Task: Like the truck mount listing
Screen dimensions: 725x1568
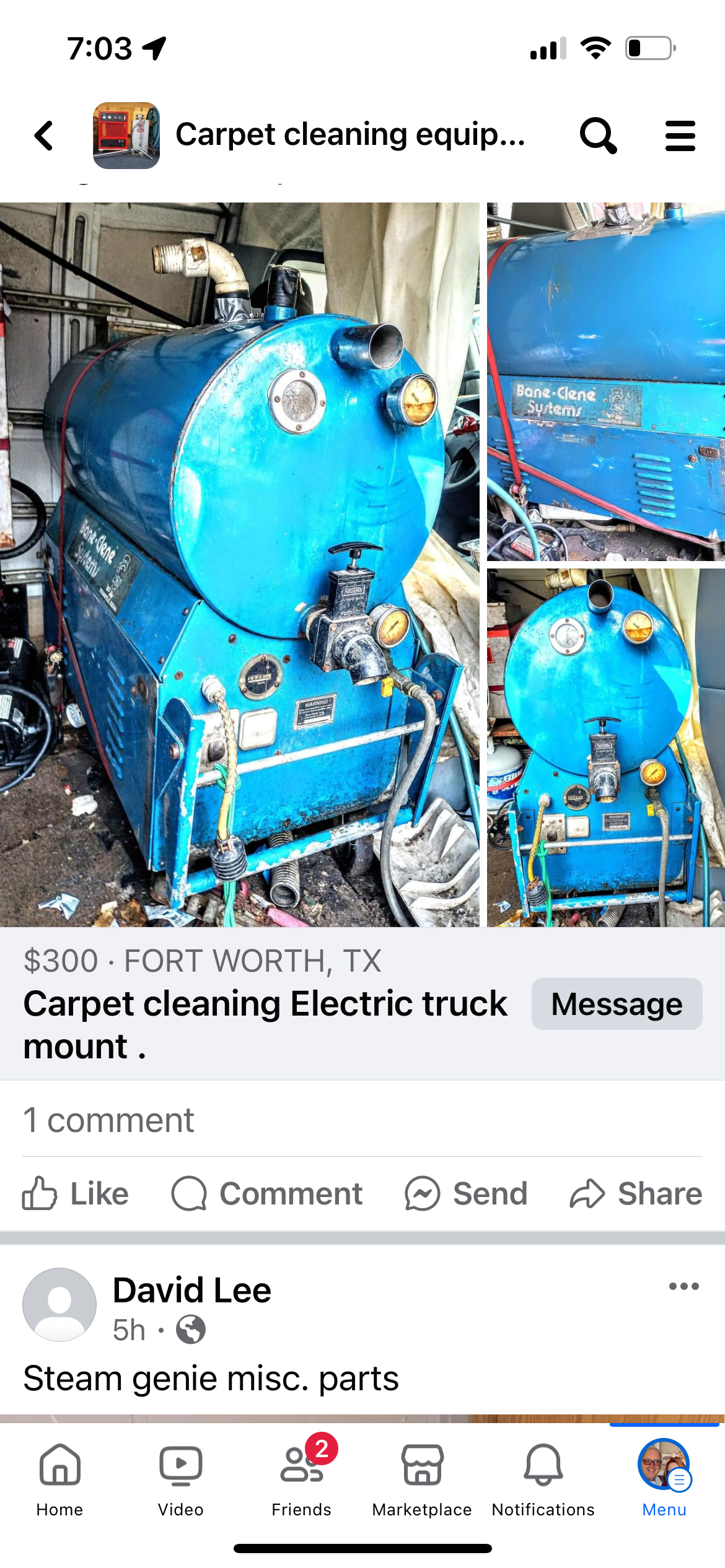Action: point(76,1193)
